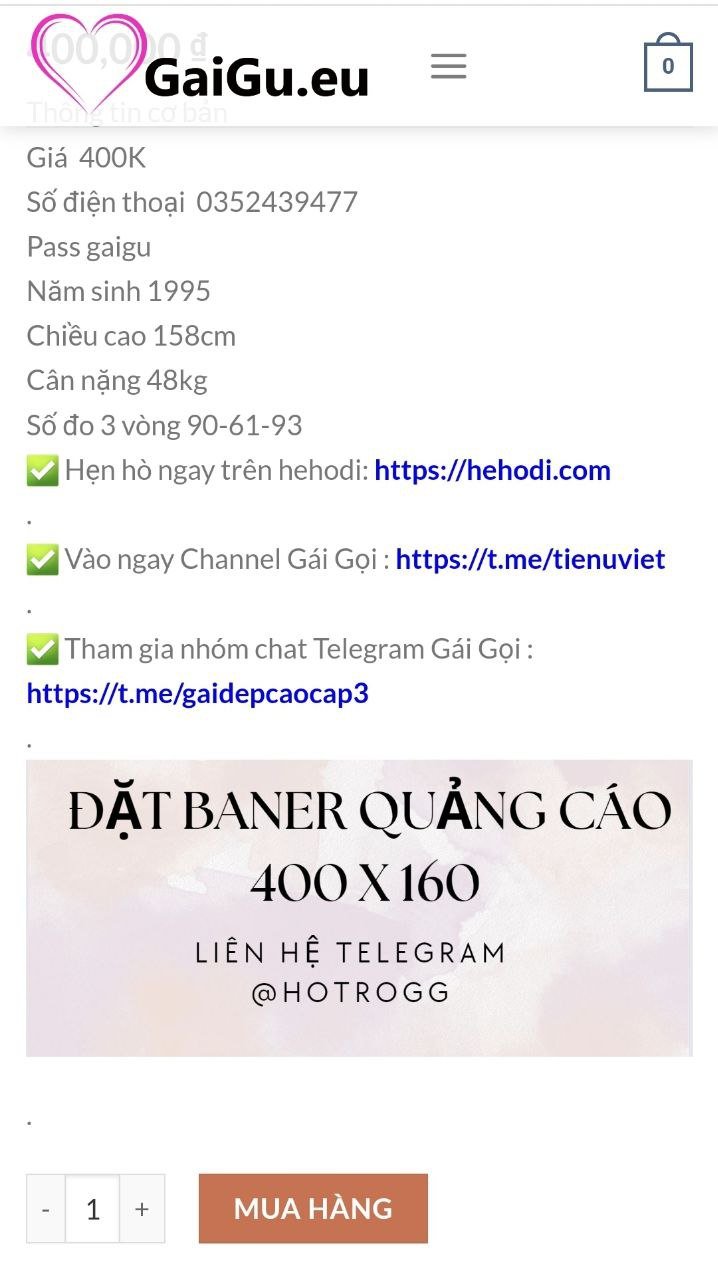Tap the MUA HÀNG button
718x1280 pixels.
(313, 1208)
